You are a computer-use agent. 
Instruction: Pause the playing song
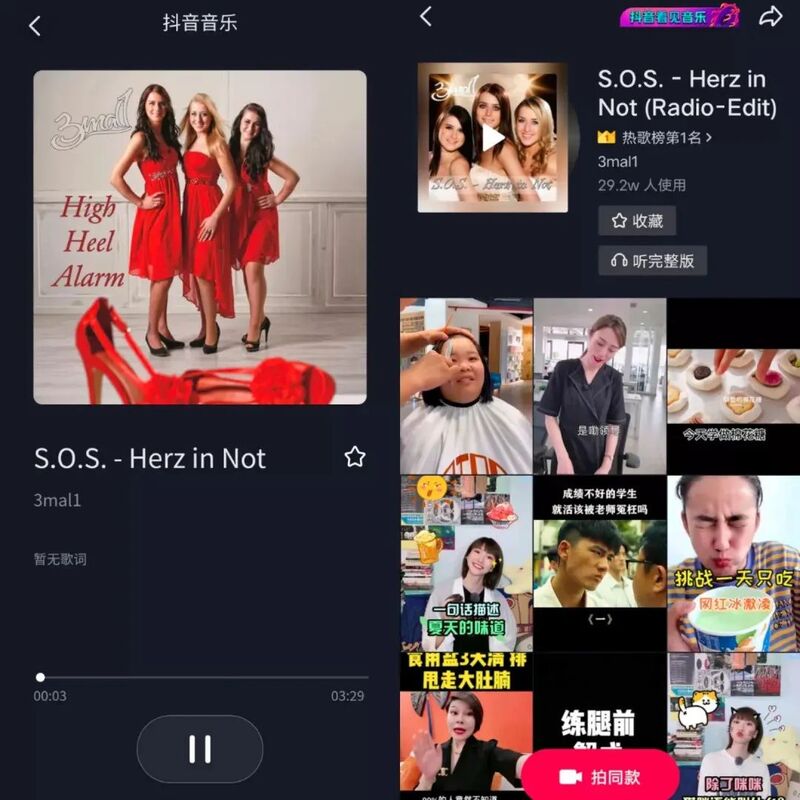tap(200, 749)
